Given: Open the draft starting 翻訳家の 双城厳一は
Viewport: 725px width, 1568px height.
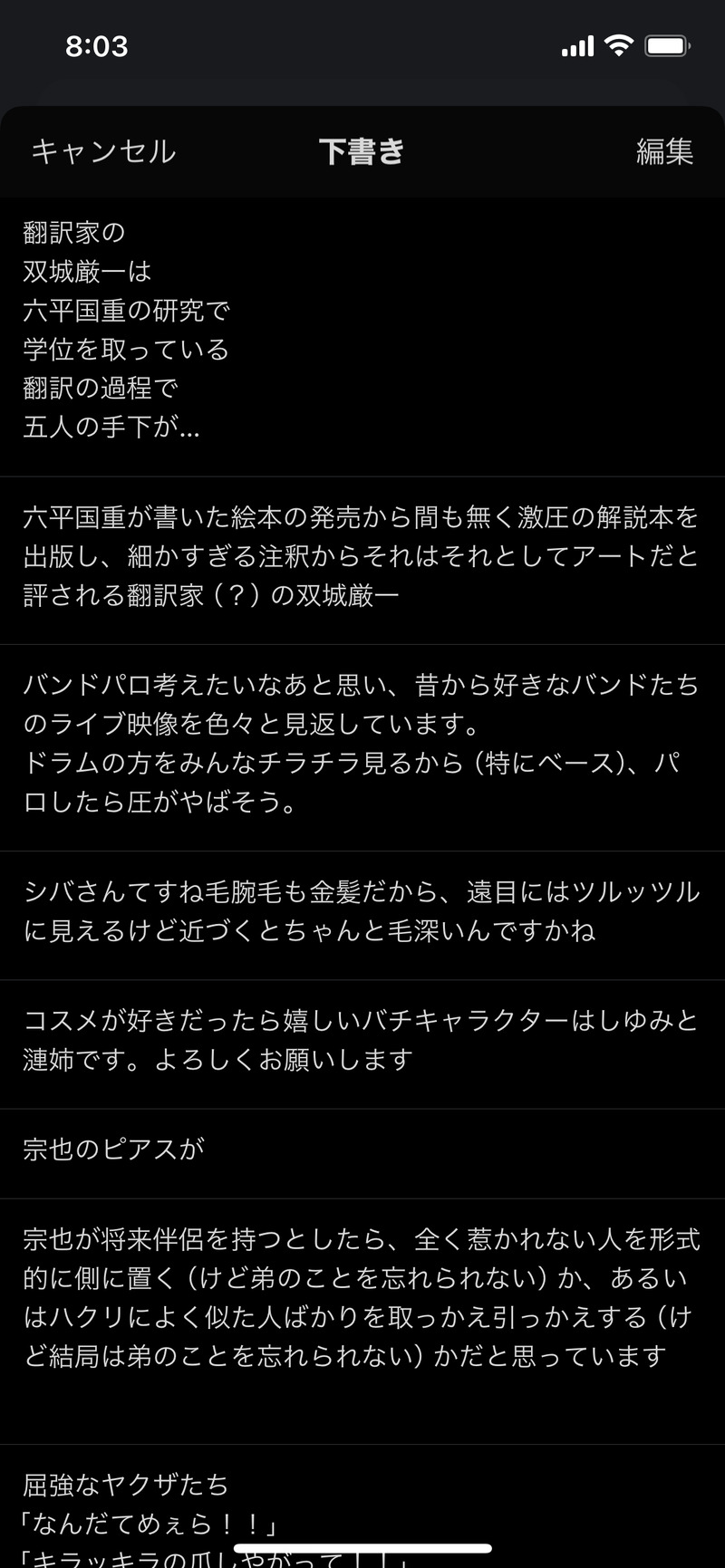Looking at the screenshot, I should click(362, 331).
